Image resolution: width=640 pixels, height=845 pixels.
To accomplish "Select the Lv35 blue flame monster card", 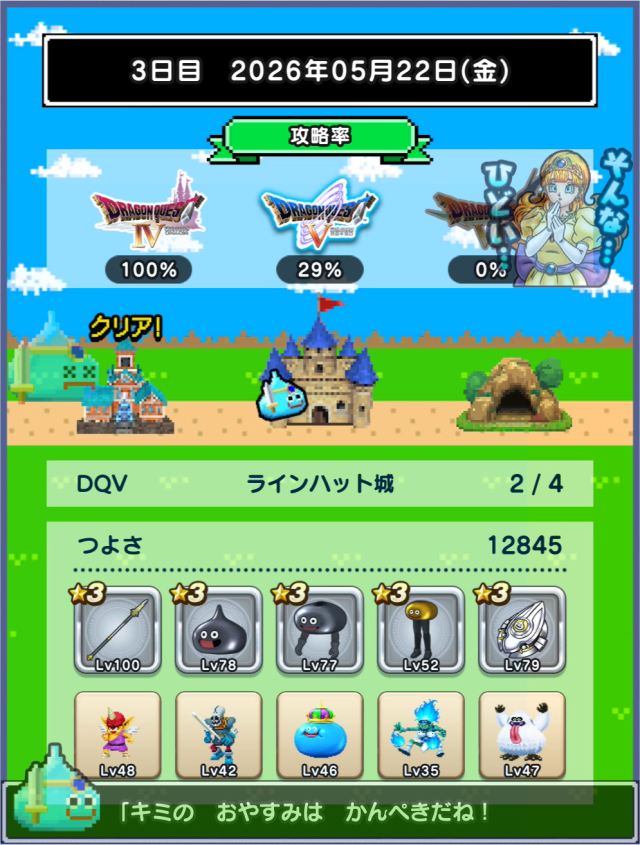I will click(421, 735).
